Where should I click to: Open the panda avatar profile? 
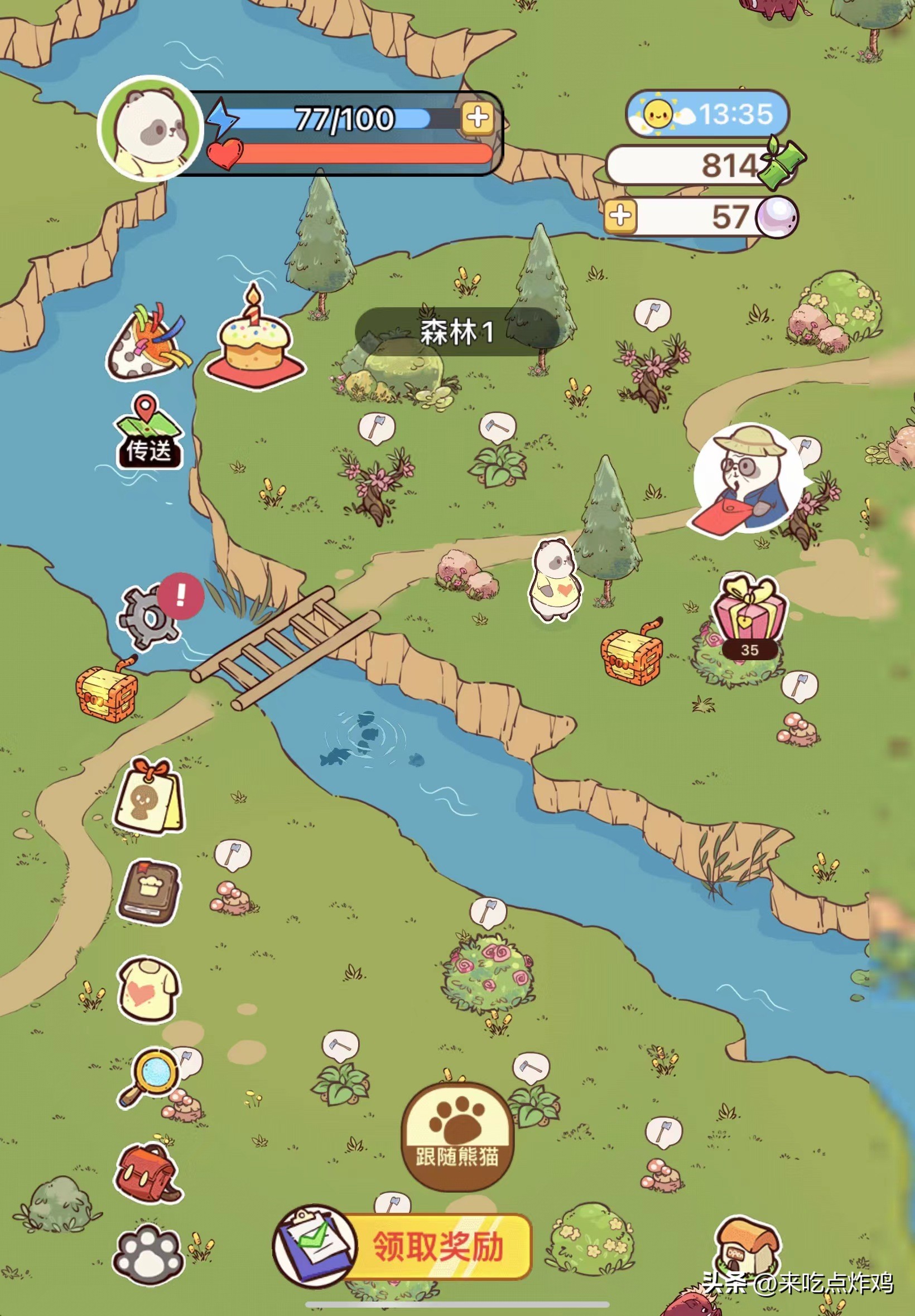[x=150, y=128]
